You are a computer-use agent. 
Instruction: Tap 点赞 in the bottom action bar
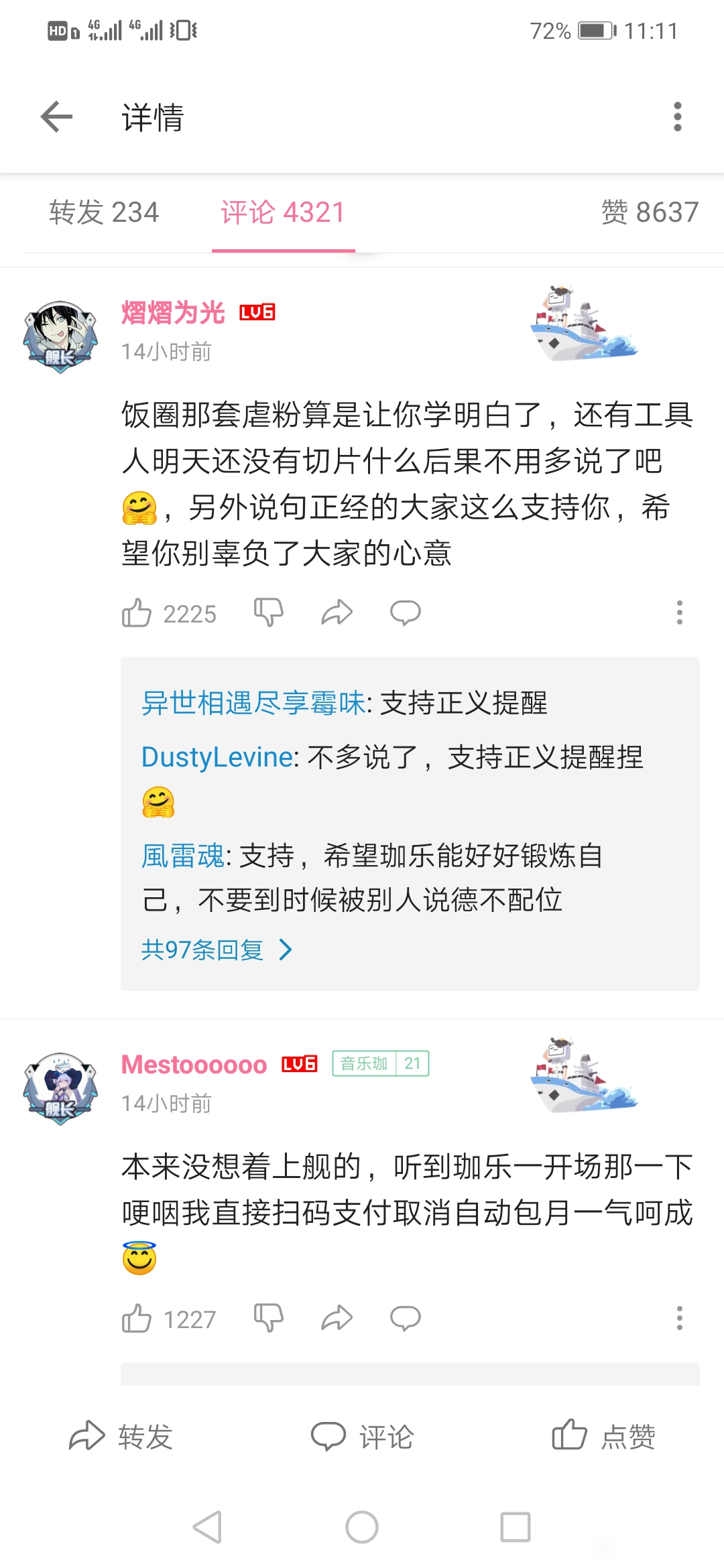[603, 1436]
